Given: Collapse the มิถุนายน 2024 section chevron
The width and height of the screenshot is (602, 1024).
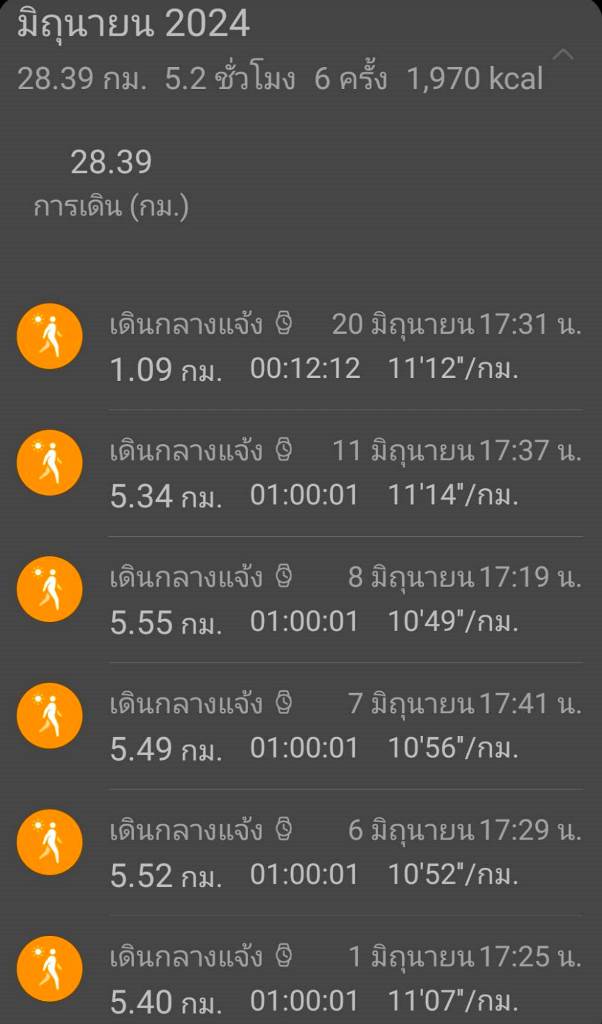Looking at the screenshot, I should click(x=563, y=54).
